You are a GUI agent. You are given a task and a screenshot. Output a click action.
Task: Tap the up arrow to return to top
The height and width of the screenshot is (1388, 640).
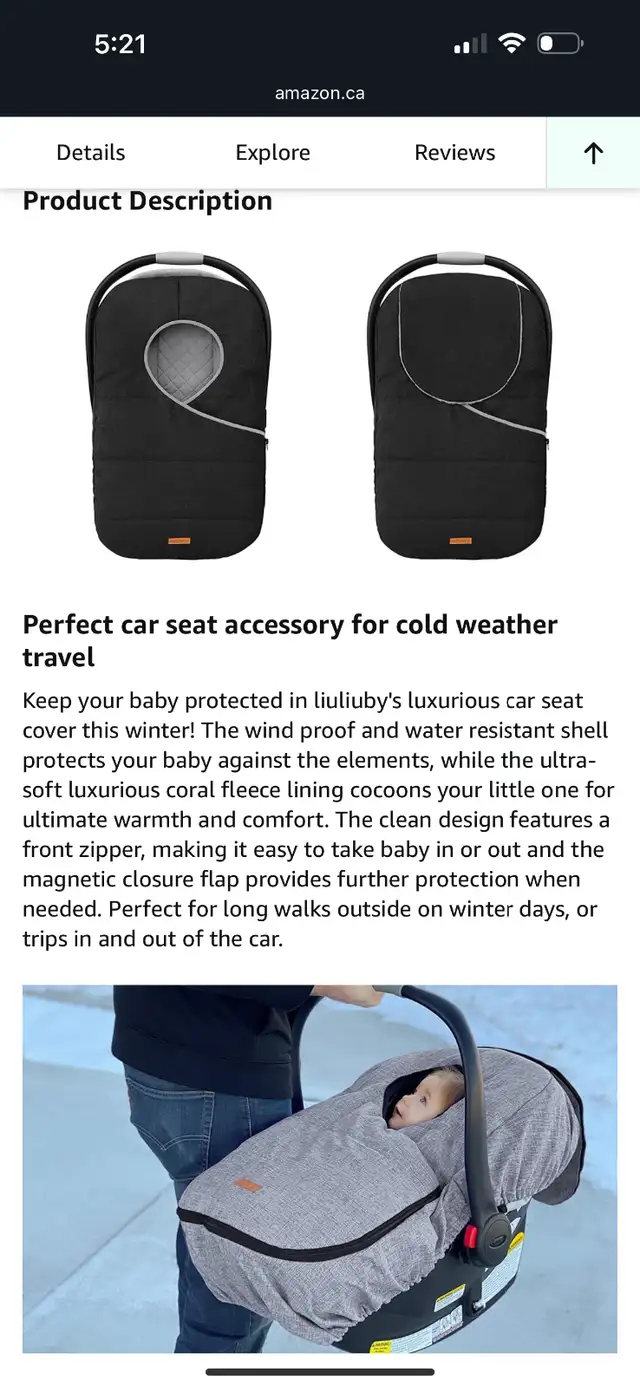(594, 153)
